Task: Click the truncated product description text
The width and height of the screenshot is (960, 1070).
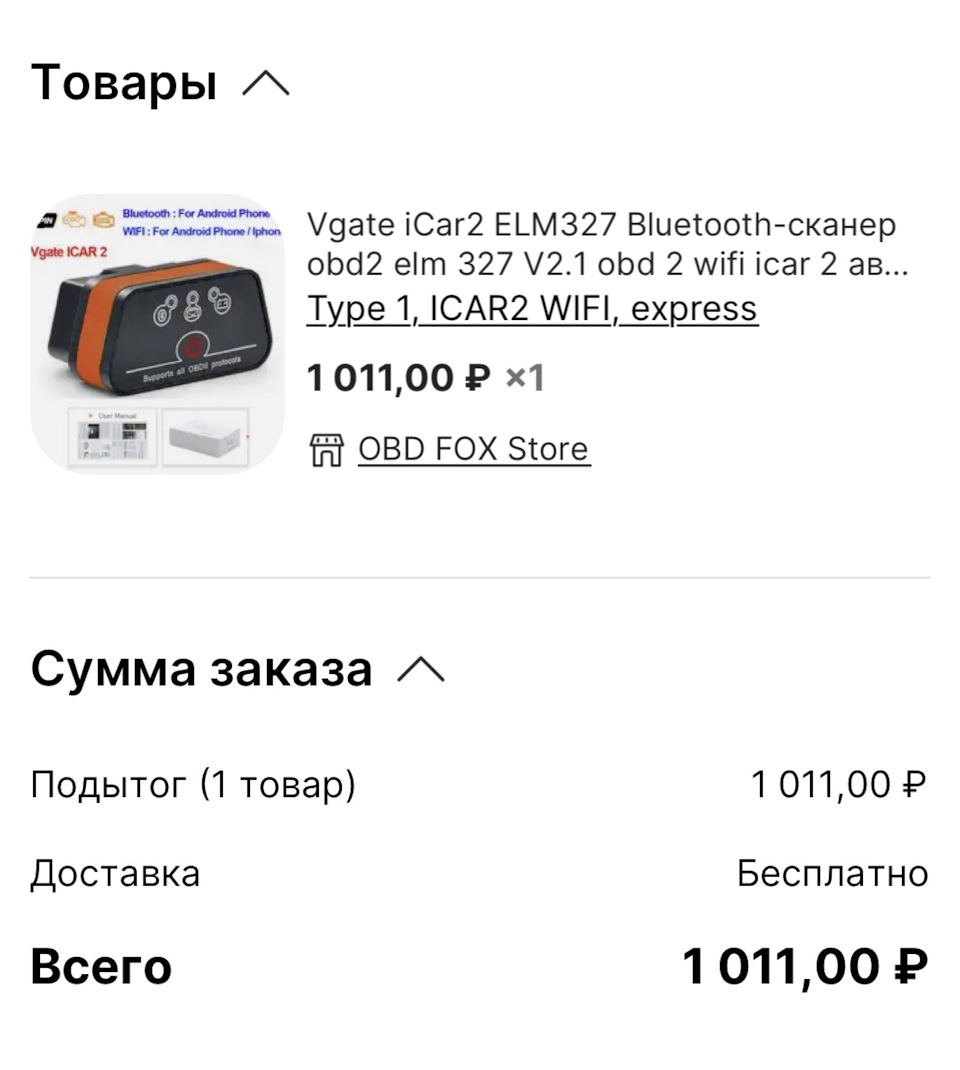Action: (602, 266)
